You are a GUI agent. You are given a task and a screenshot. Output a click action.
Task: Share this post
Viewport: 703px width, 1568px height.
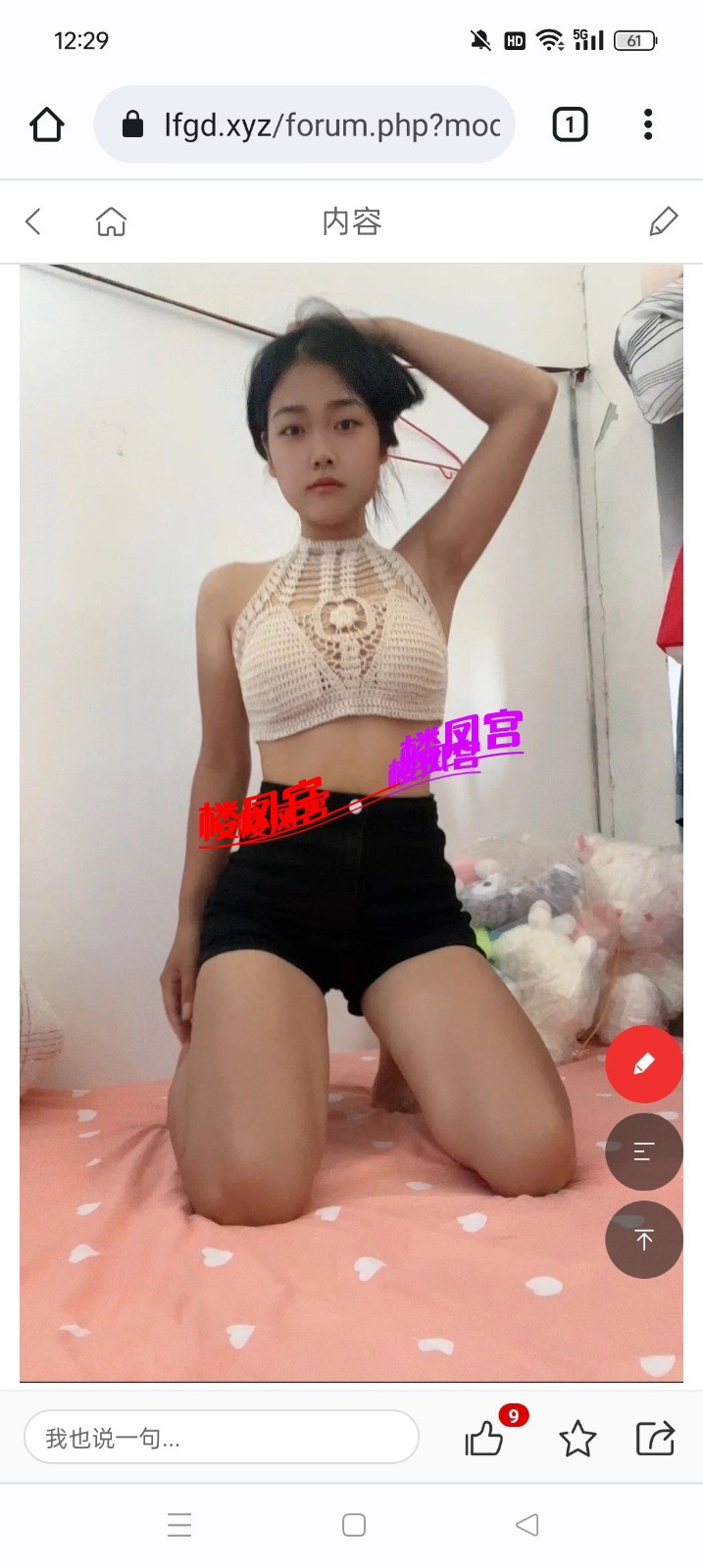tap(655, 1438)
